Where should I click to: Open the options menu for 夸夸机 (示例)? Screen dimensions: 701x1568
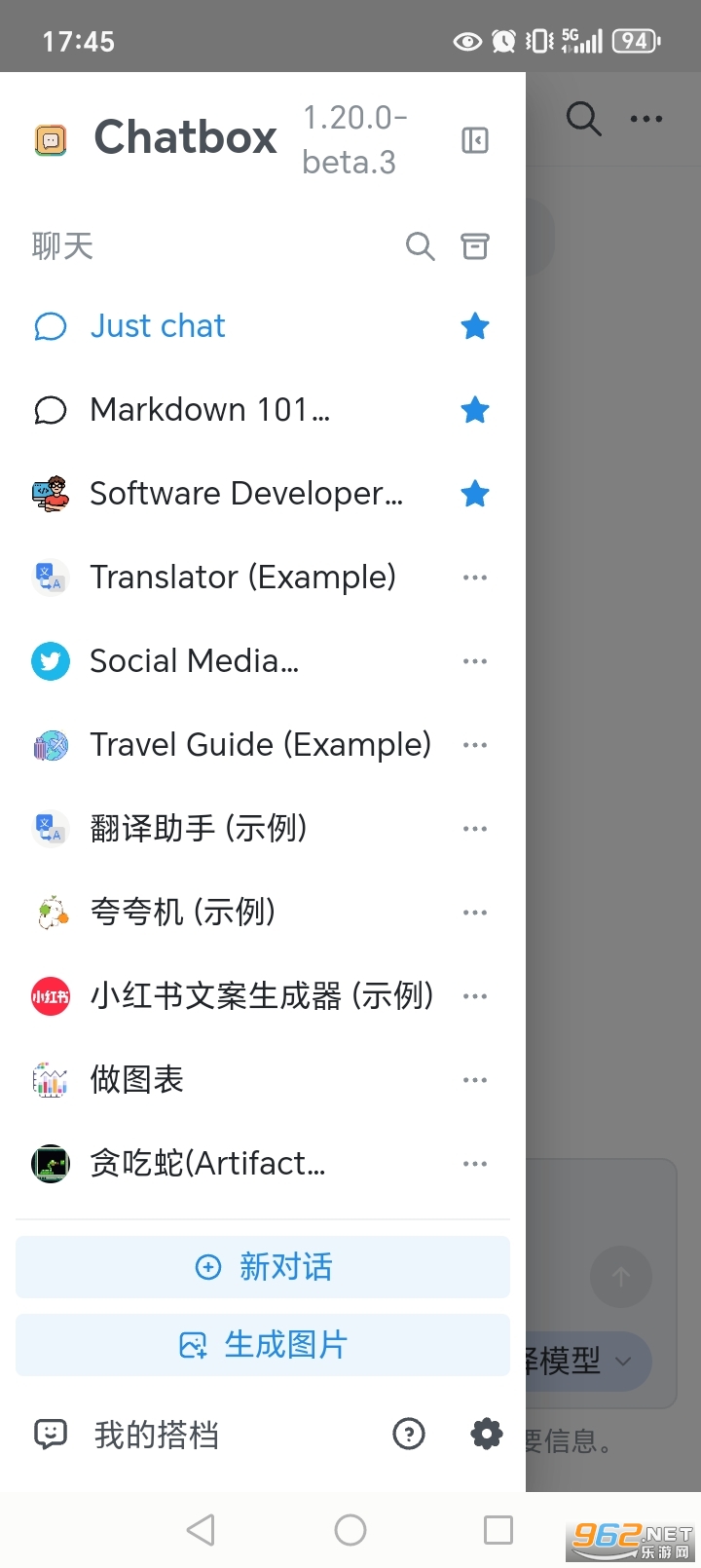coord(474,912)
